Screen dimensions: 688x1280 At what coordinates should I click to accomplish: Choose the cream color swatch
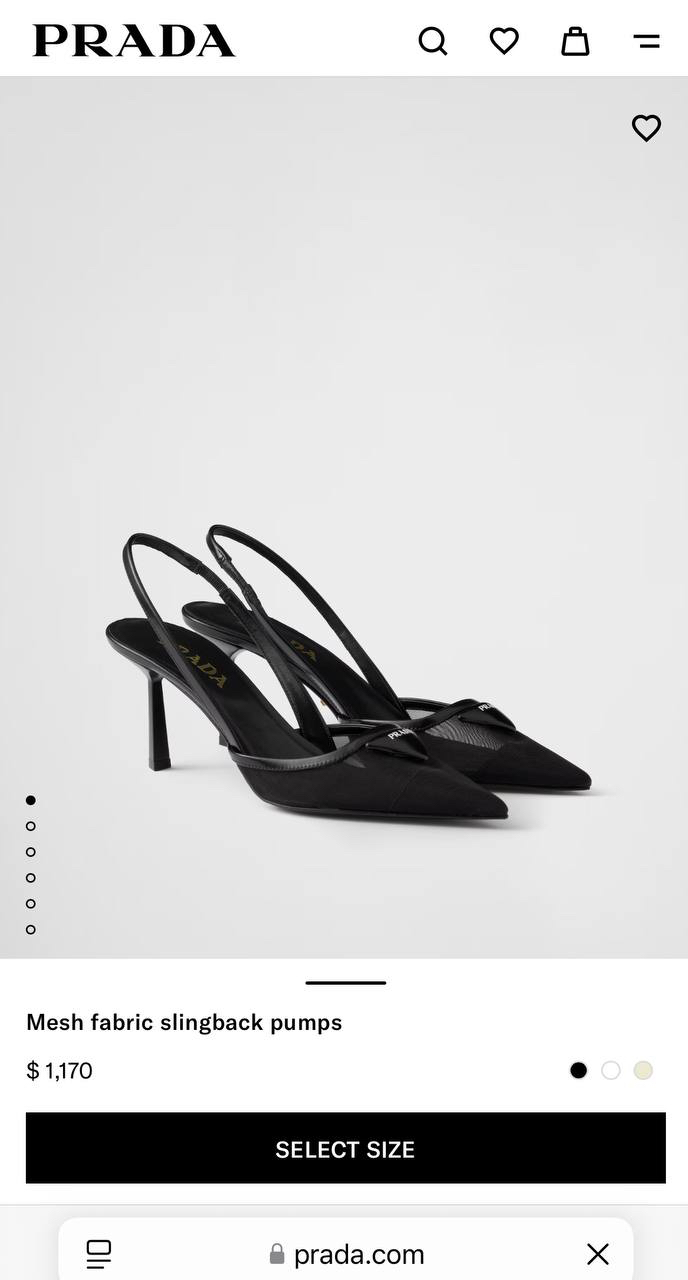tap(643, 1071)
